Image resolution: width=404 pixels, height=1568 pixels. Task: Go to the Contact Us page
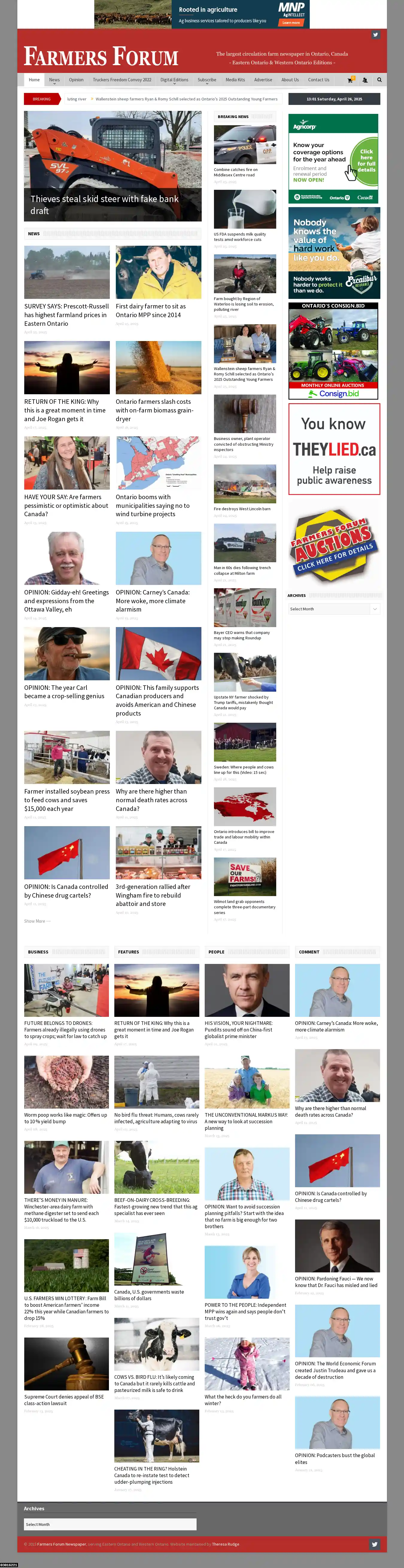point(318,80)
